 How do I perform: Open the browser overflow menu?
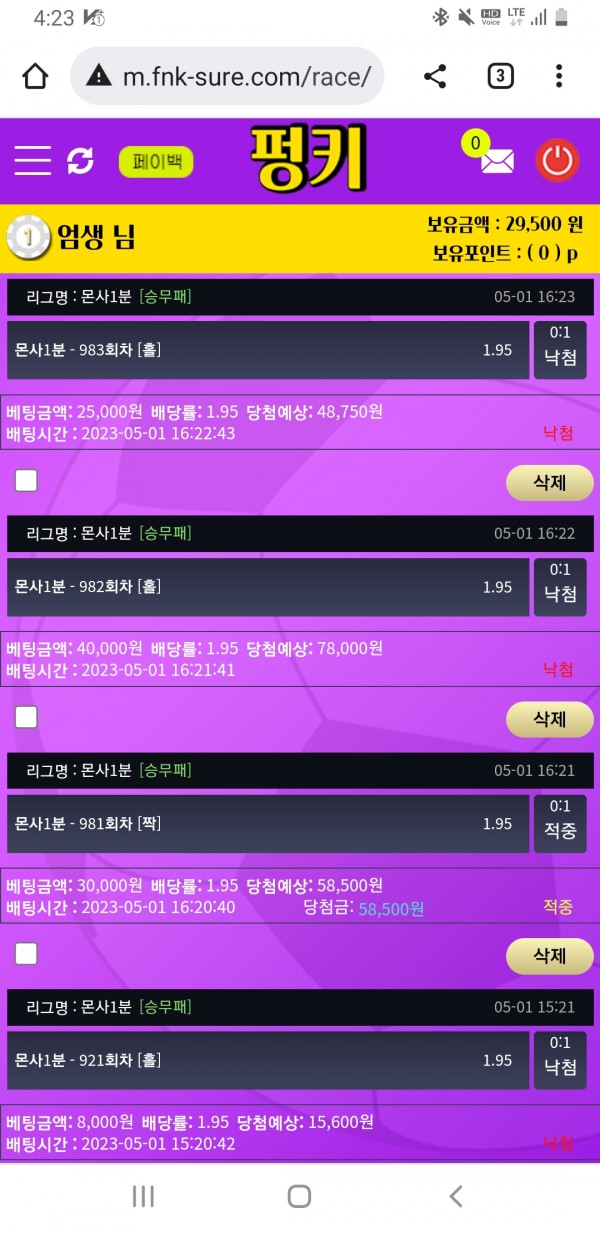pyautogui.click(x=559, y=76)
